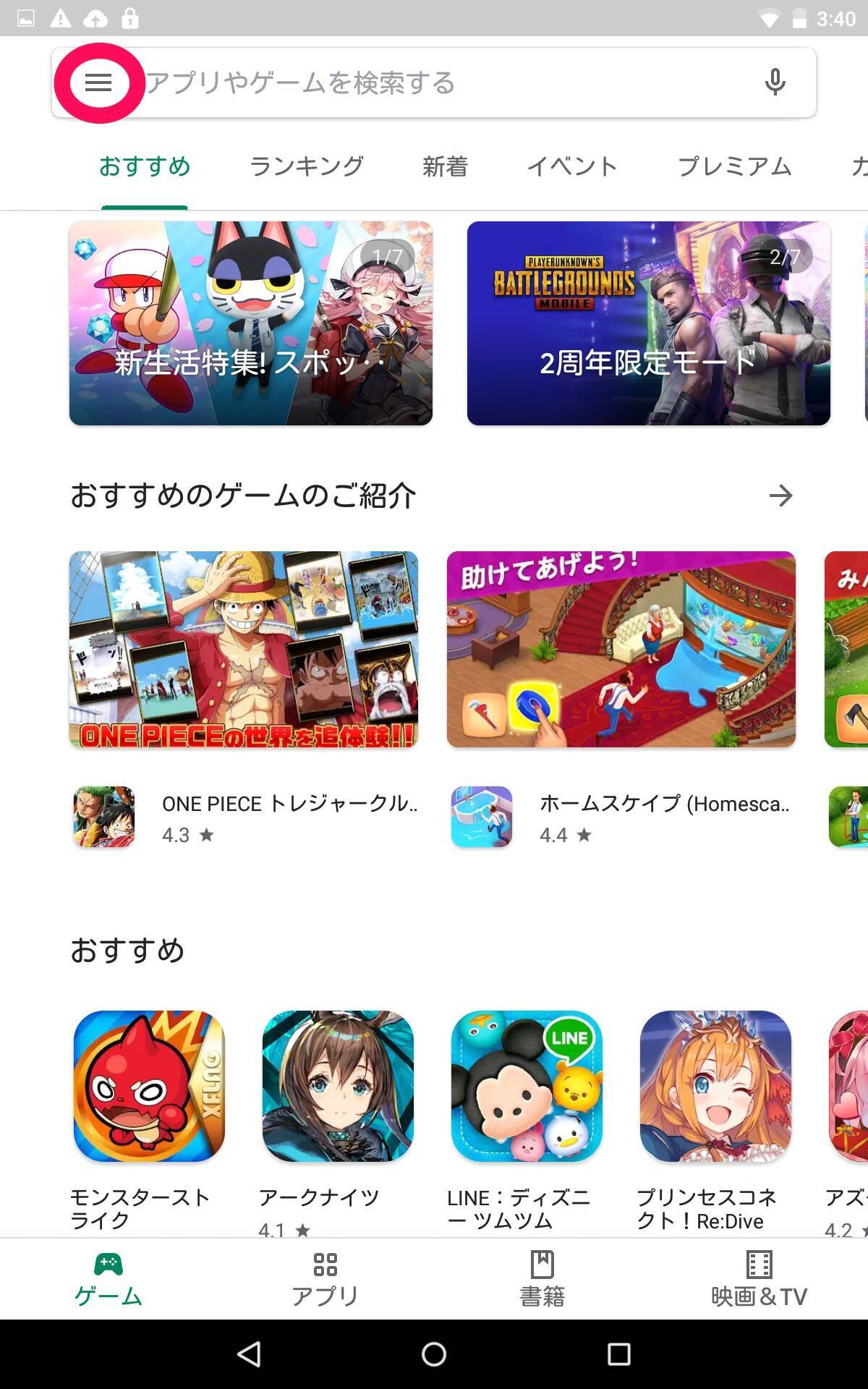Go to the イベント tab
This screenshot has height=1389, width=868.
click(x=572, y=167)
